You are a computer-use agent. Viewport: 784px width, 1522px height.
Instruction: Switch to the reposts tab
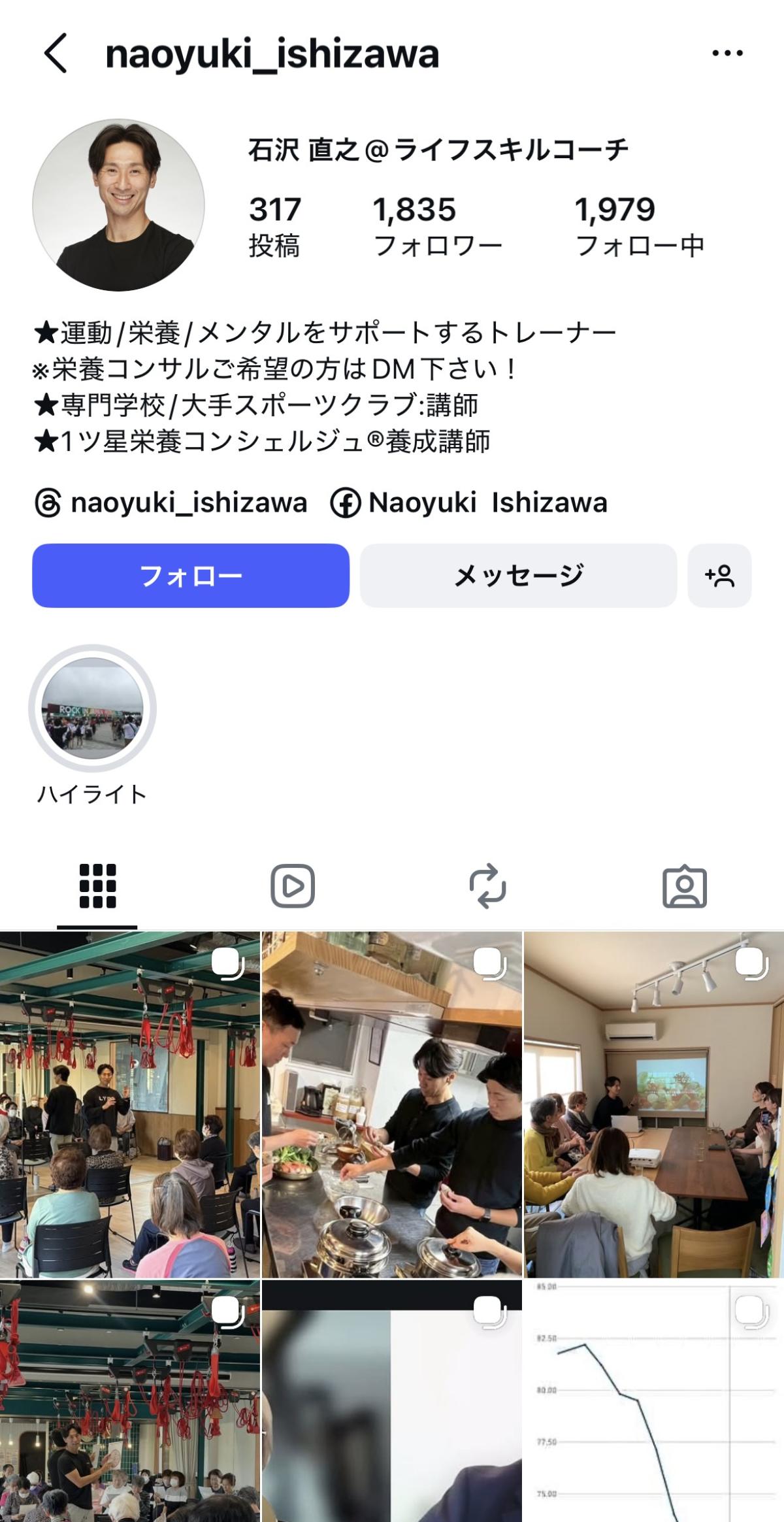[488, 886]
